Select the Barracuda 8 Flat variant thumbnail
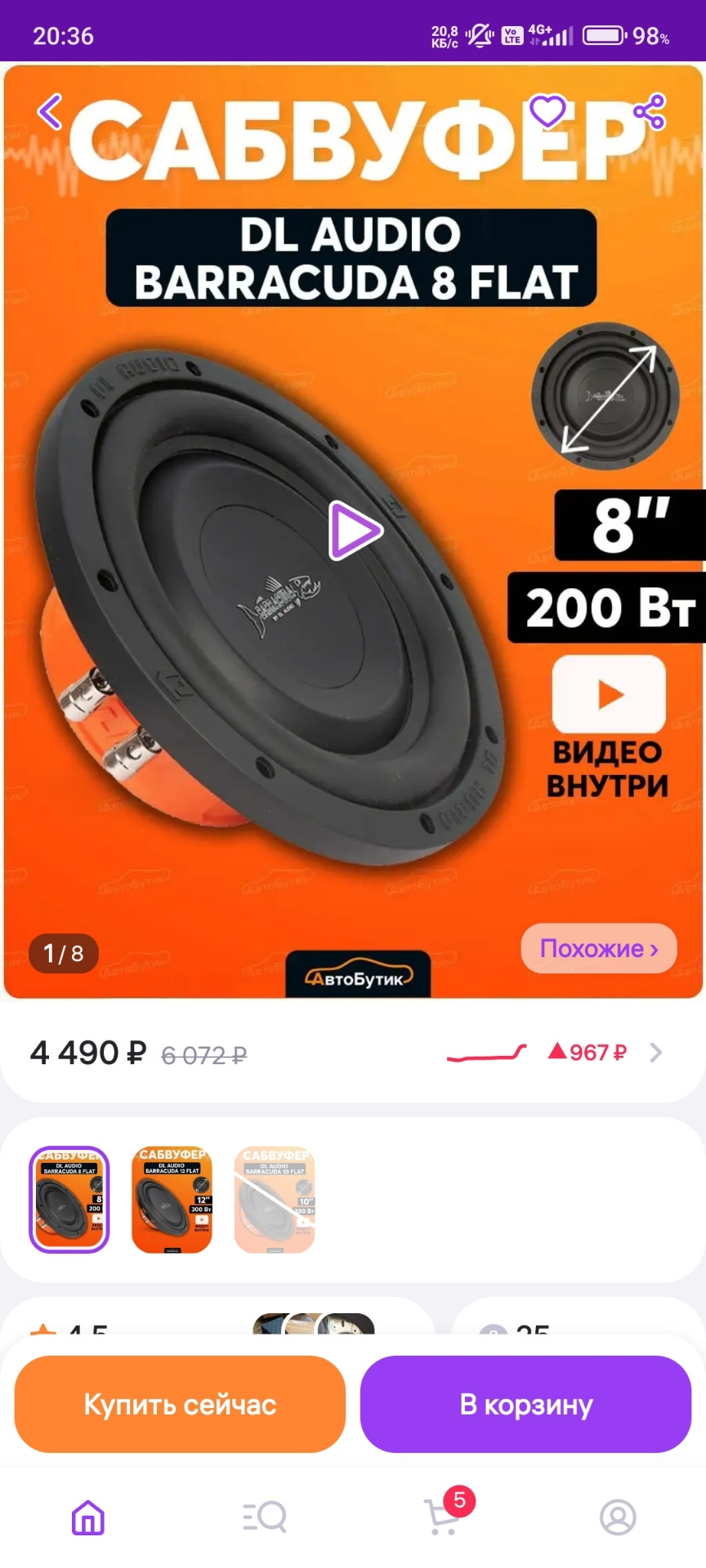 tap(69, 1200)
